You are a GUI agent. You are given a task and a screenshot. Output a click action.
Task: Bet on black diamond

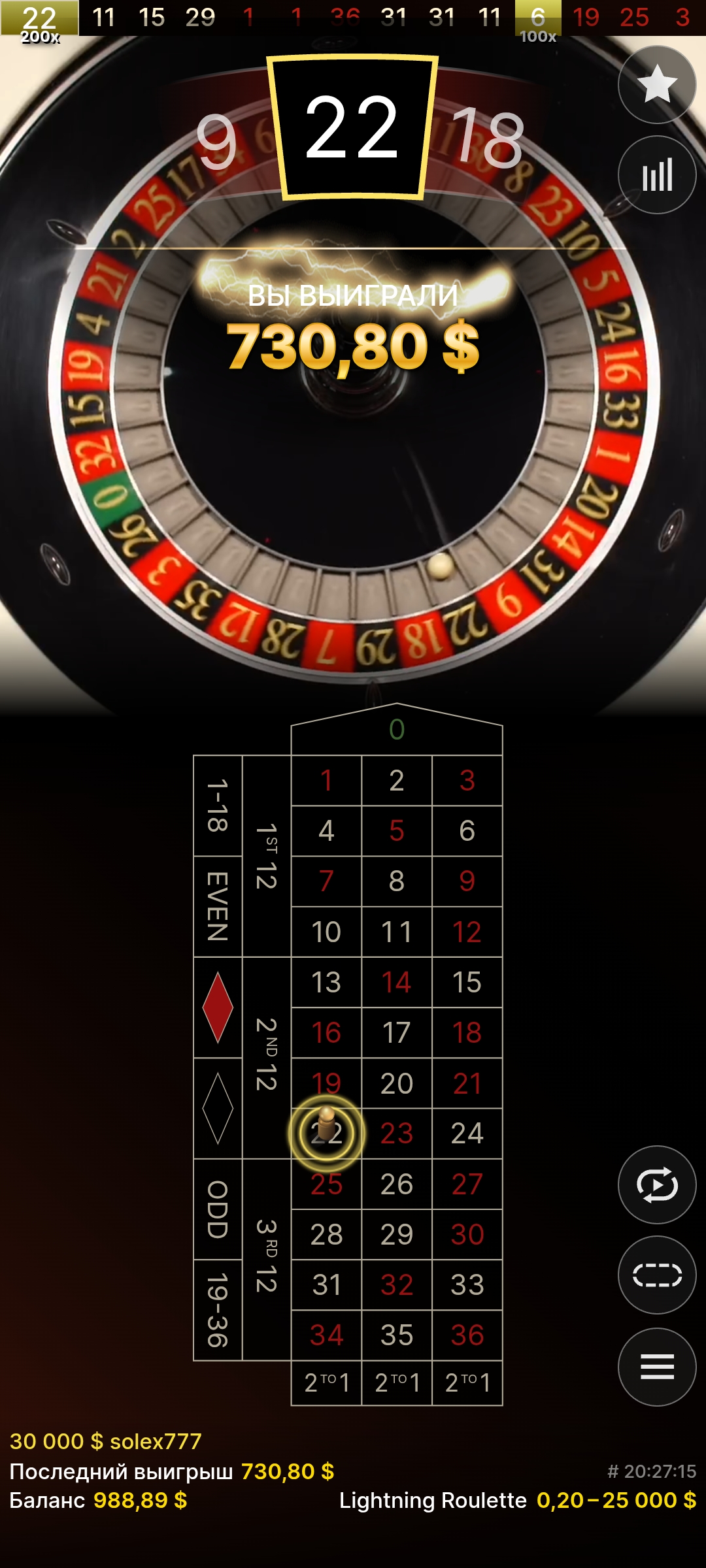pyautogui.click(x=218, y=1108)
